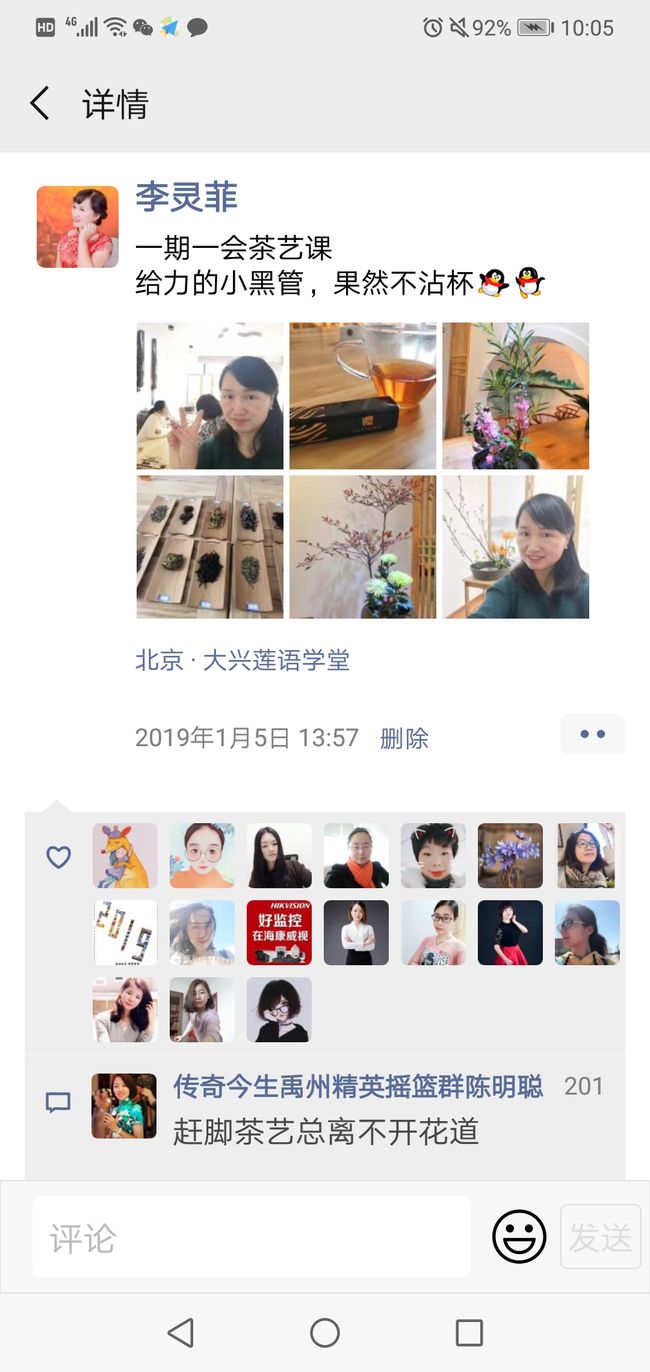View the selfie photo with the peace sign
Image resolution: width=650 pixels, height=1372 pixels.
[x=210, y=395]
